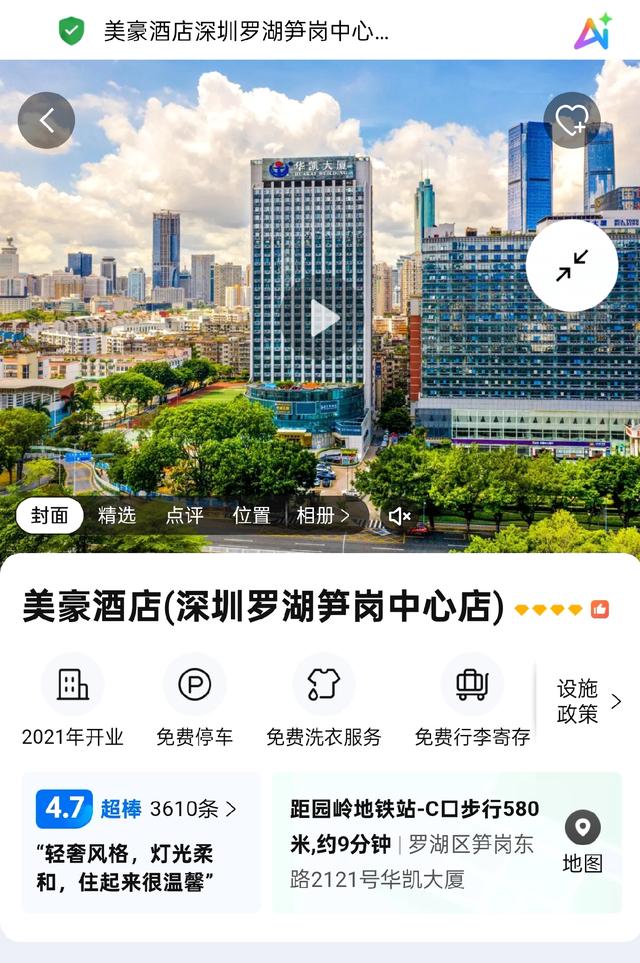The image size is (640, 963).
Task: Switch to the 位置 tab
Action: [251, 516]
